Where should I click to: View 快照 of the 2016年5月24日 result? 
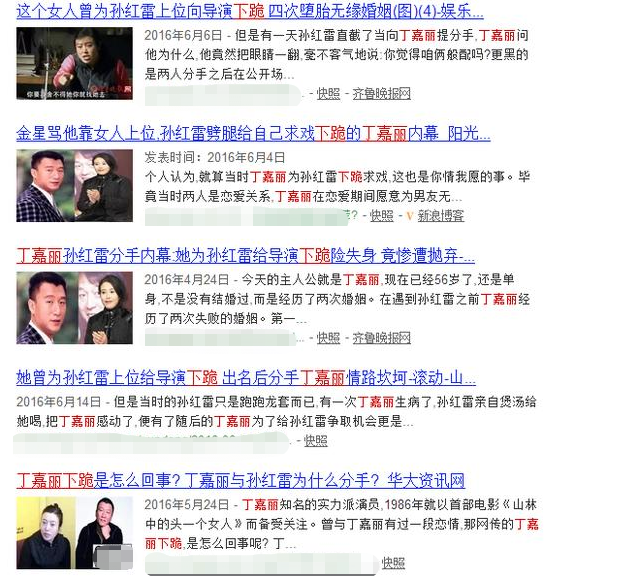pos(393,564)
